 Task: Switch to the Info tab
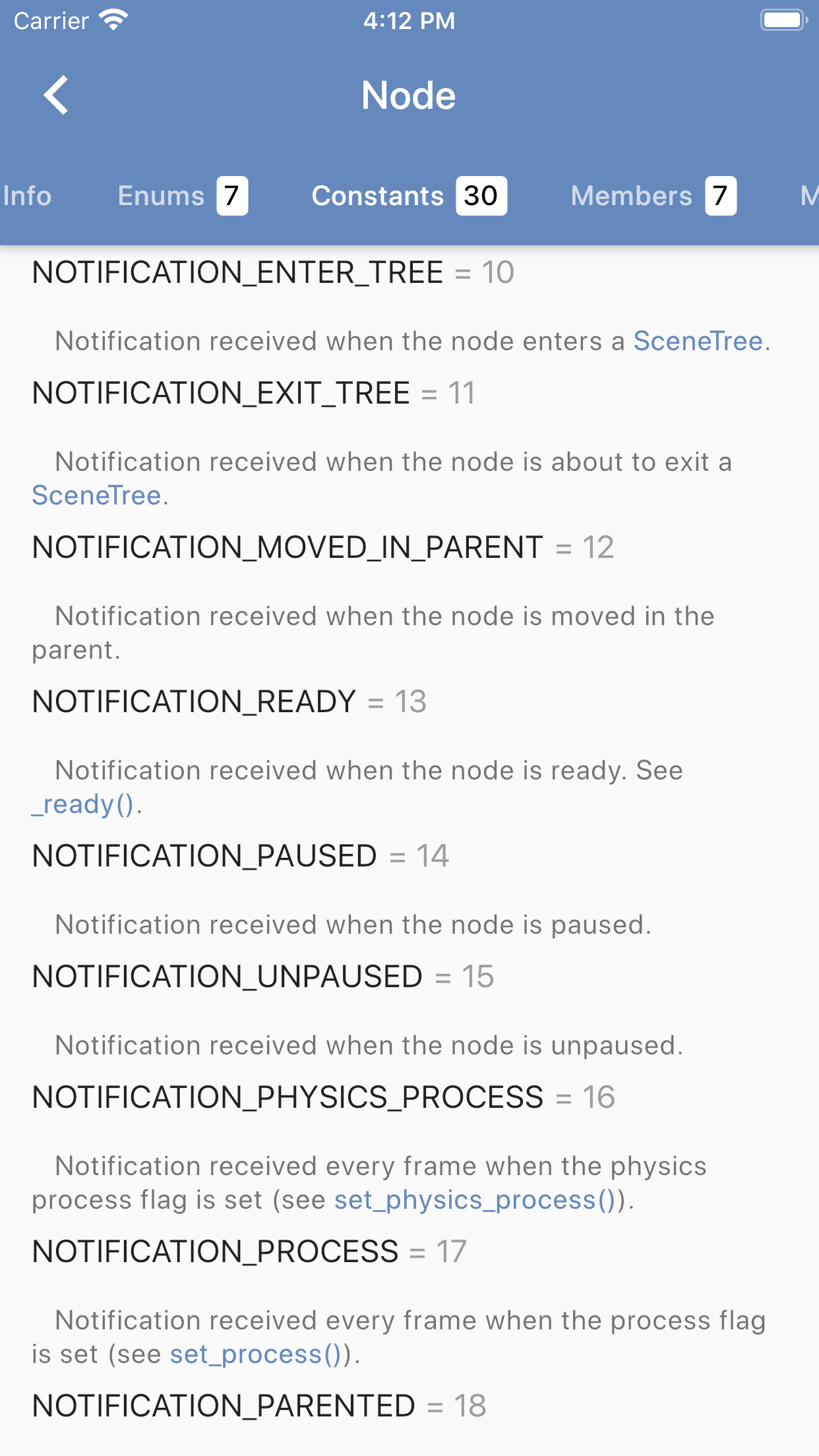coord(27,196)
